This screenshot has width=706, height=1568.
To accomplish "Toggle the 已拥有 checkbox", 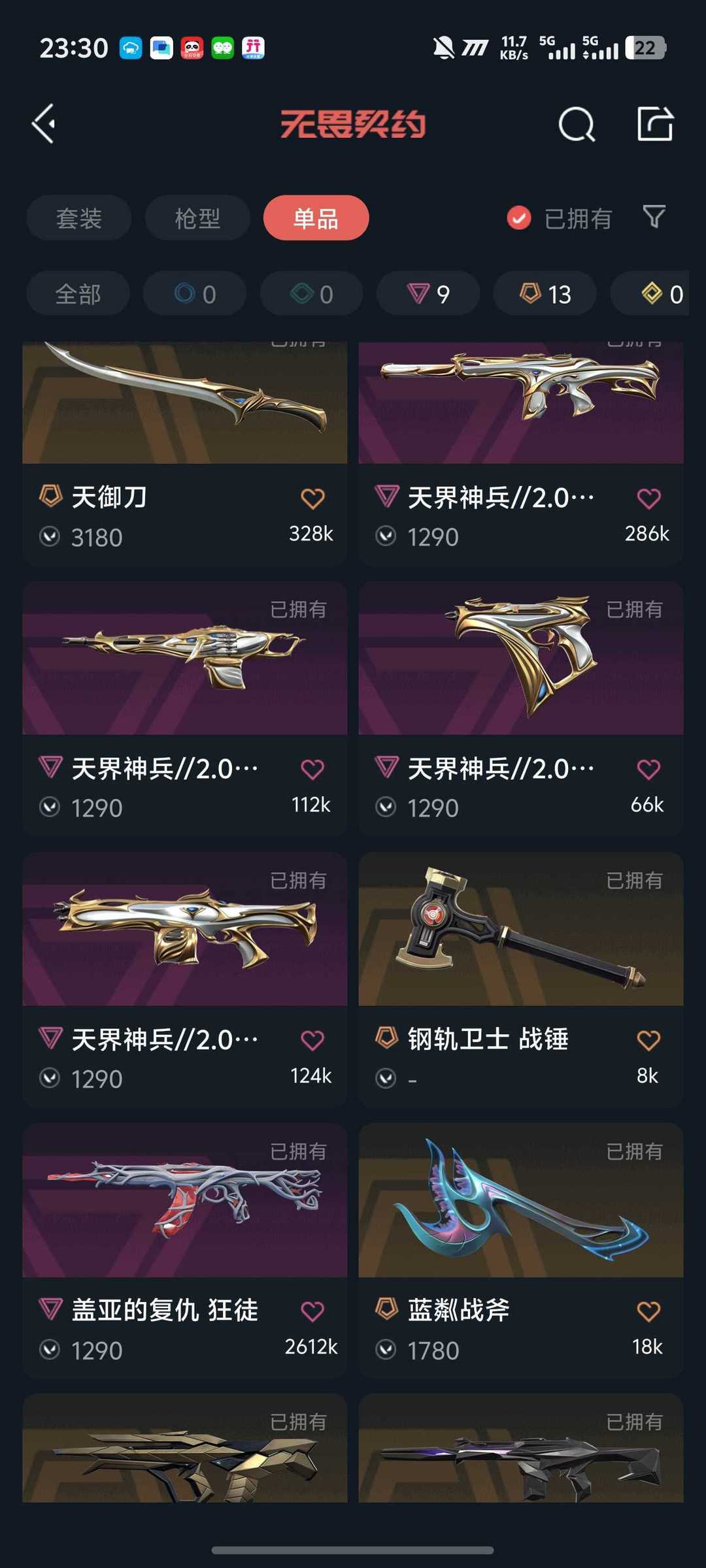I will click(519, 218).
